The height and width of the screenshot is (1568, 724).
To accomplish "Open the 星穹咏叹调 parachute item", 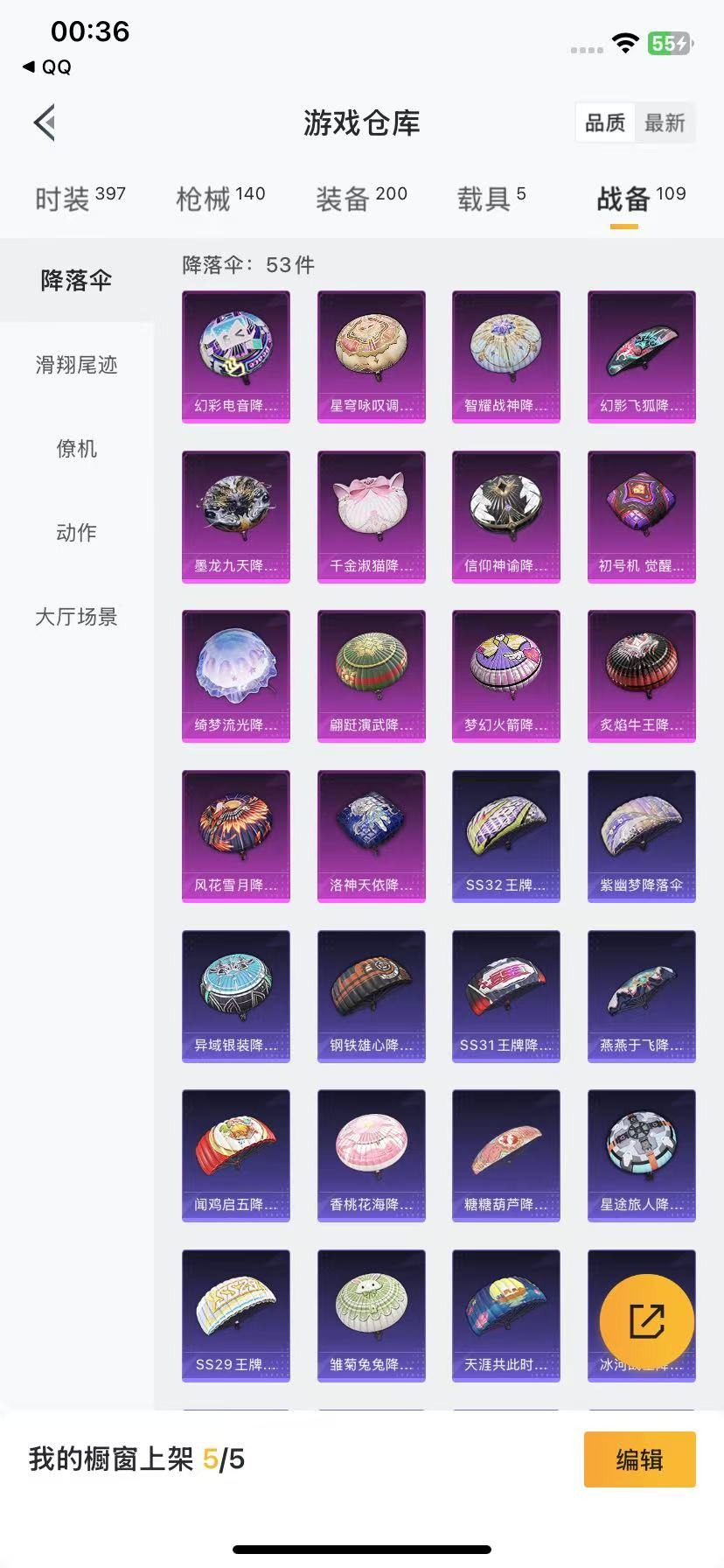I will coord(372,357).
